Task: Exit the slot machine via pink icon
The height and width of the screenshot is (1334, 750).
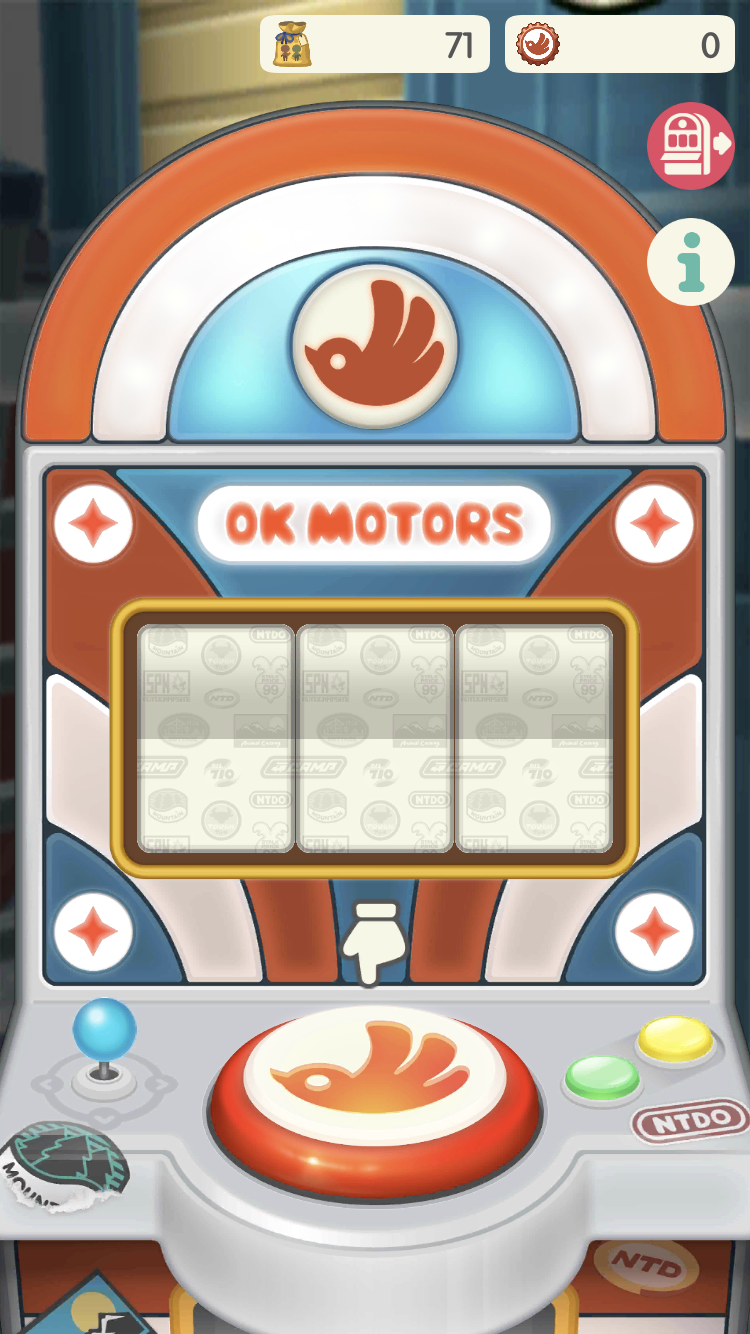Action: (x=691, y=146)
